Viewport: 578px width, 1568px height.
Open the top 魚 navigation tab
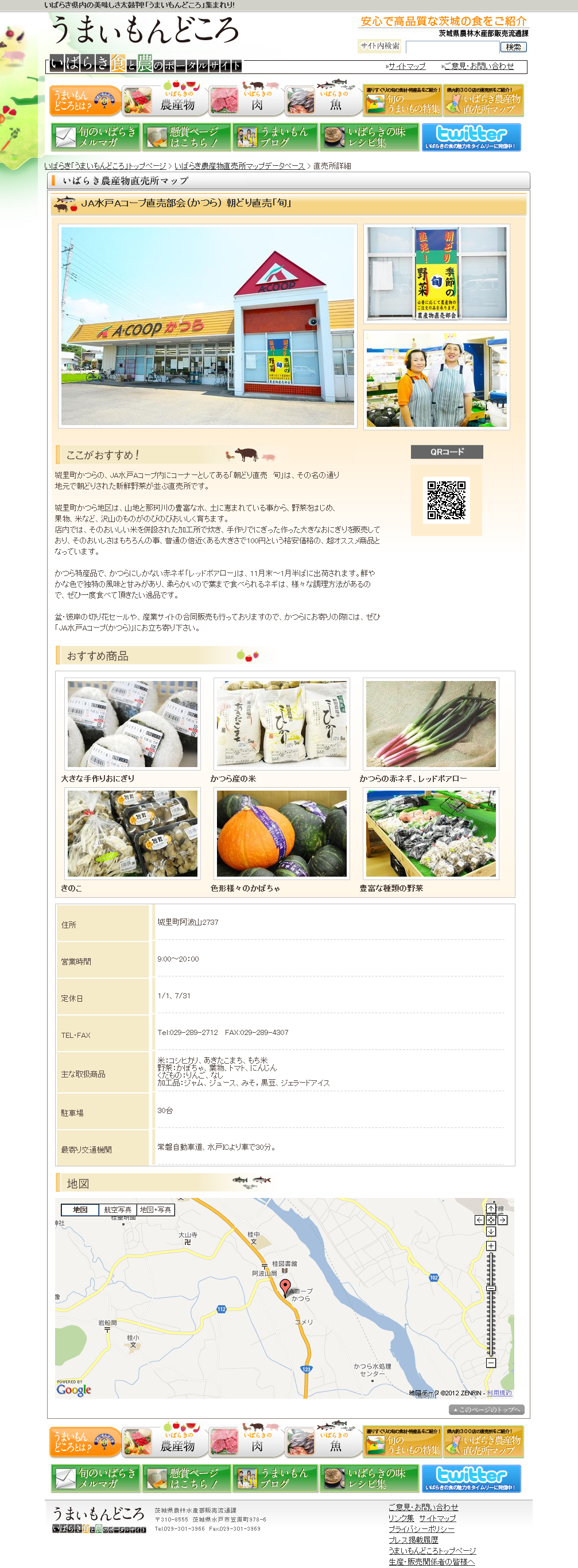[x=323, y=100]
